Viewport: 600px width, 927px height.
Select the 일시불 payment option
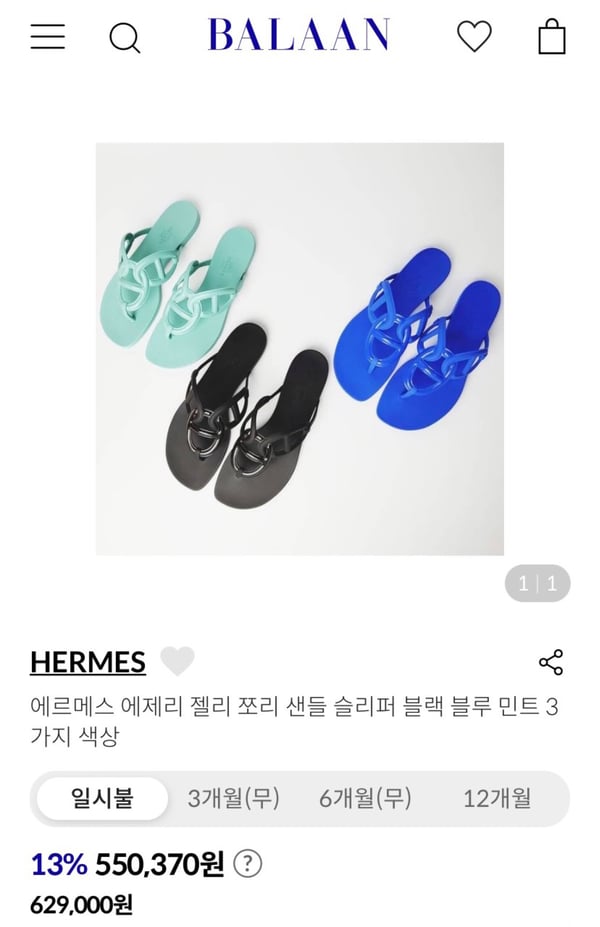102,798
